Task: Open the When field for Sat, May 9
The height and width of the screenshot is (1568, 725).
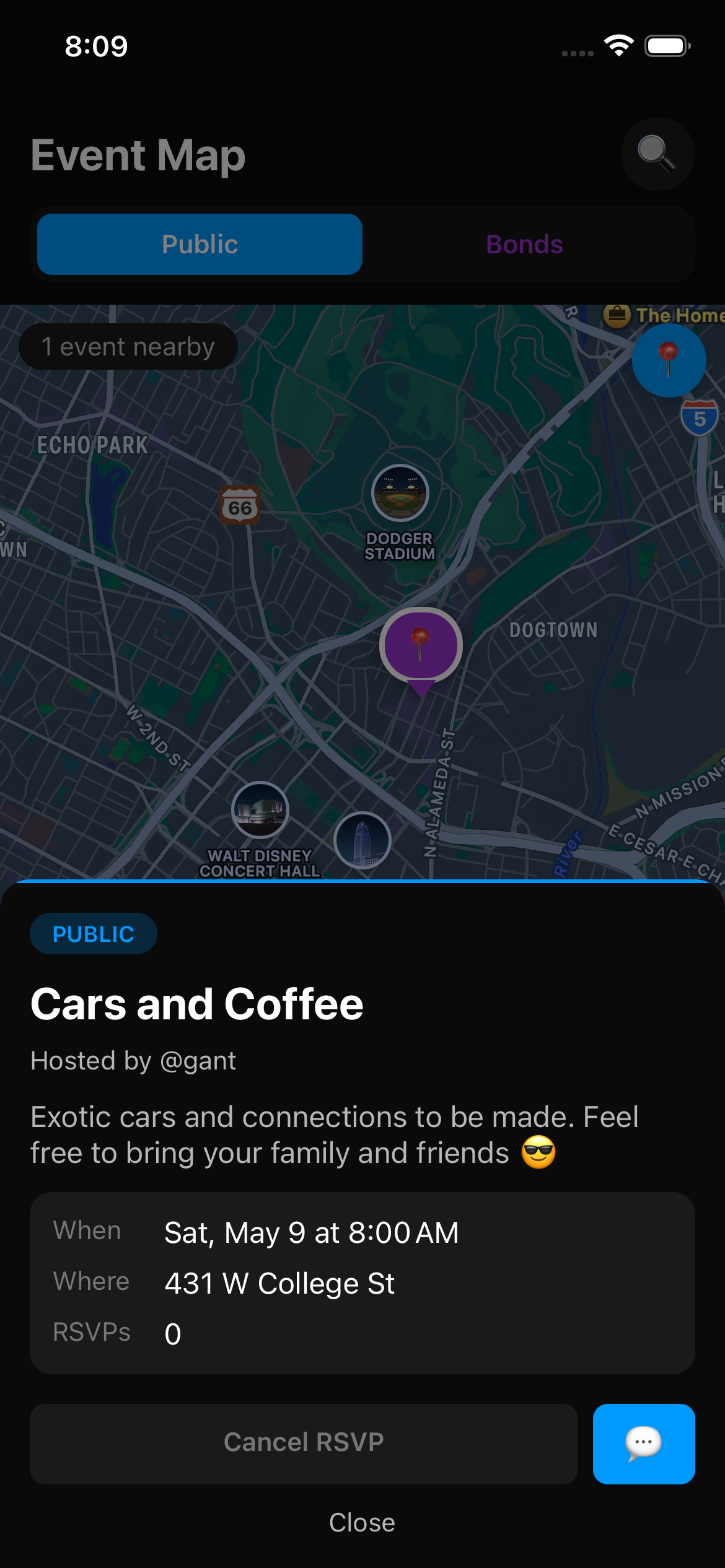Action: (310, 1232)
